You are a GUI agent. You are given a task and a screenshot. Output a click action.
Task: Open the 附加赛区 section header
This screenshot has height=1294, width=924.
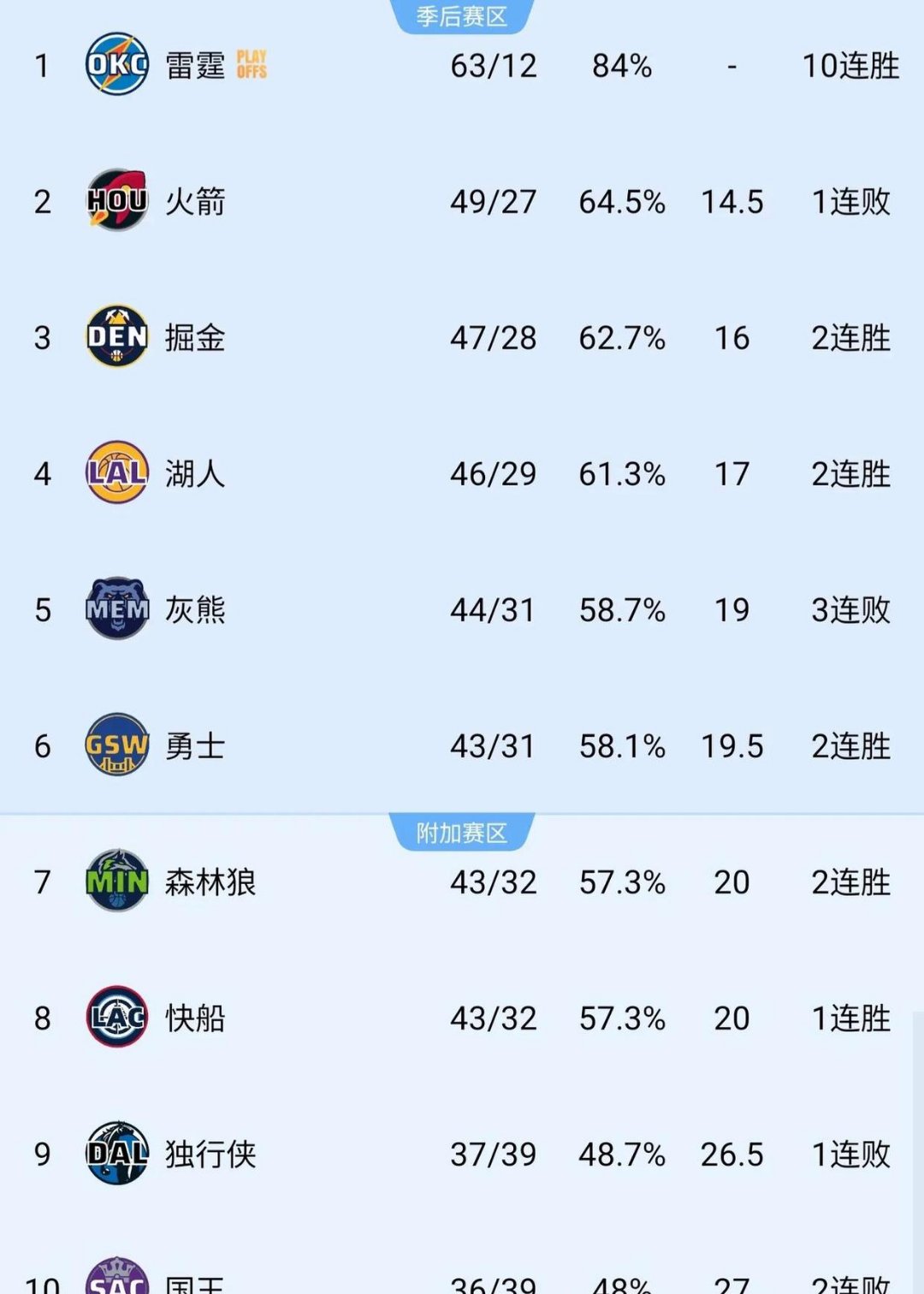462,830
